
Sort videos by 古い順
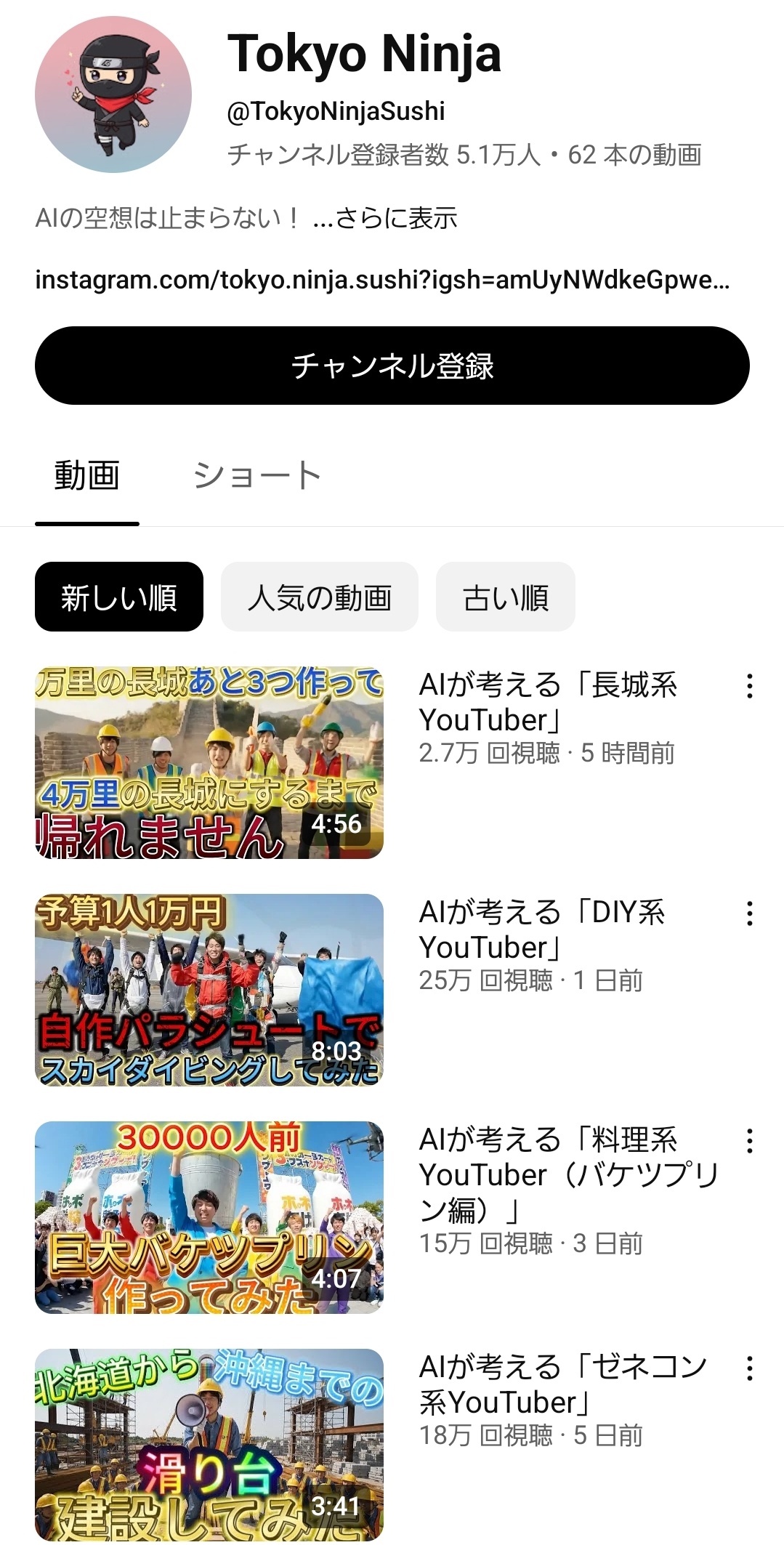(505, 597)
